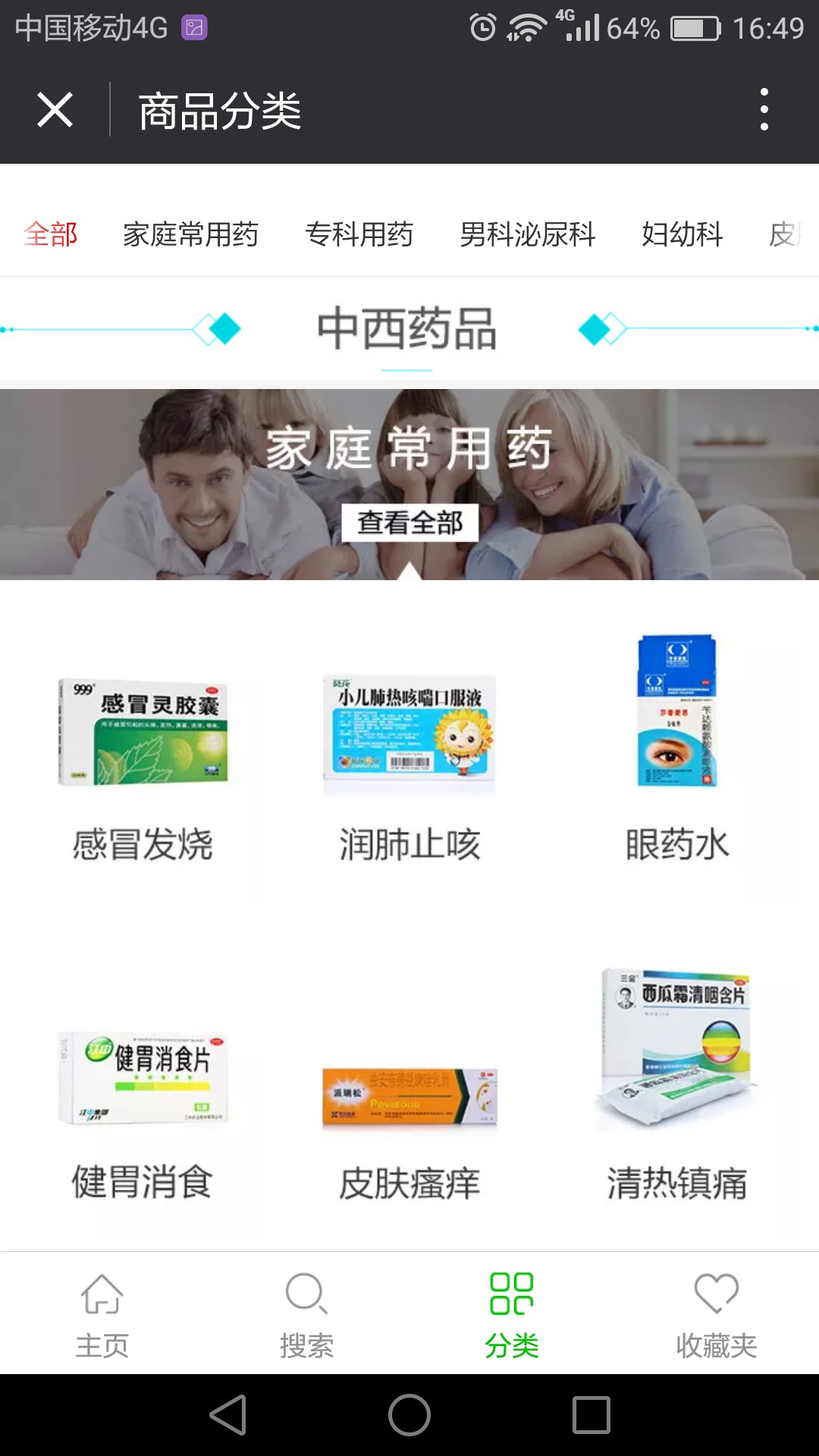Switch to the 专科用药 tab

[359, 234]
